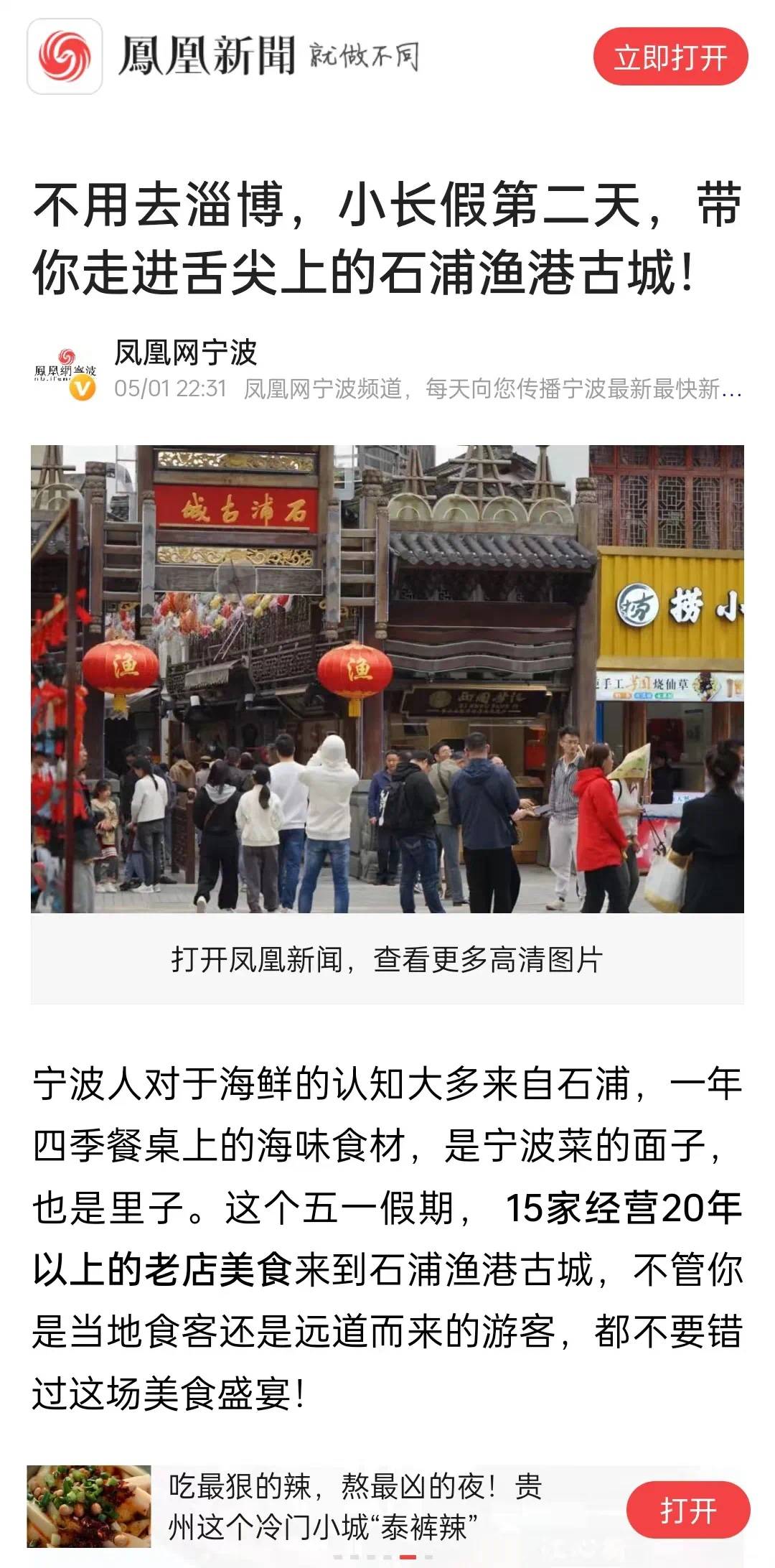
Task: Tap 打开凤凰新闻 to view more HD pictures
Action: 387,960
